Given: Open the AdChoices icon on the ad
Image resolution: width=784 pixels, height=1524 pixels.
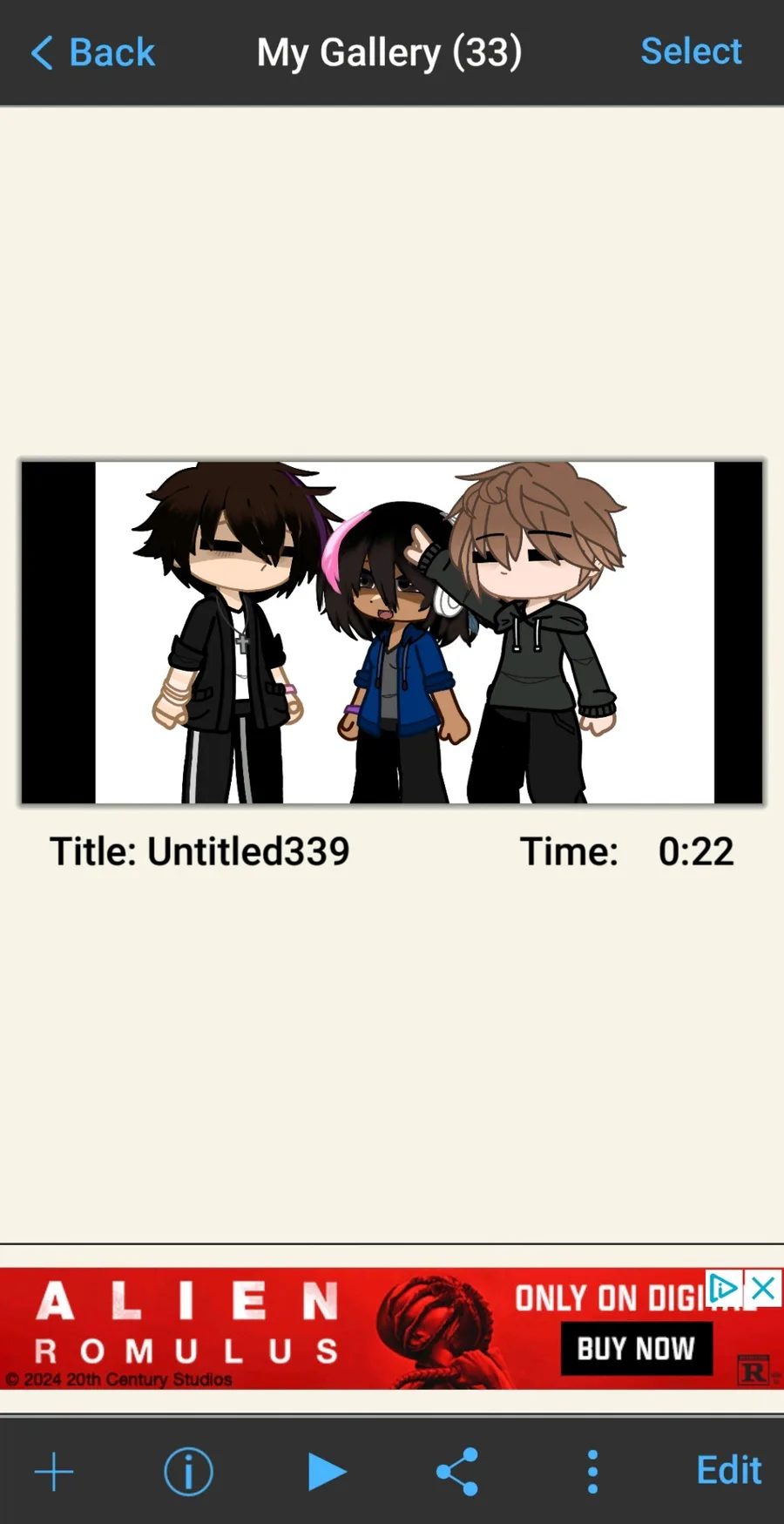Looking at the screenshot, I should click(x=725, y=1288).
